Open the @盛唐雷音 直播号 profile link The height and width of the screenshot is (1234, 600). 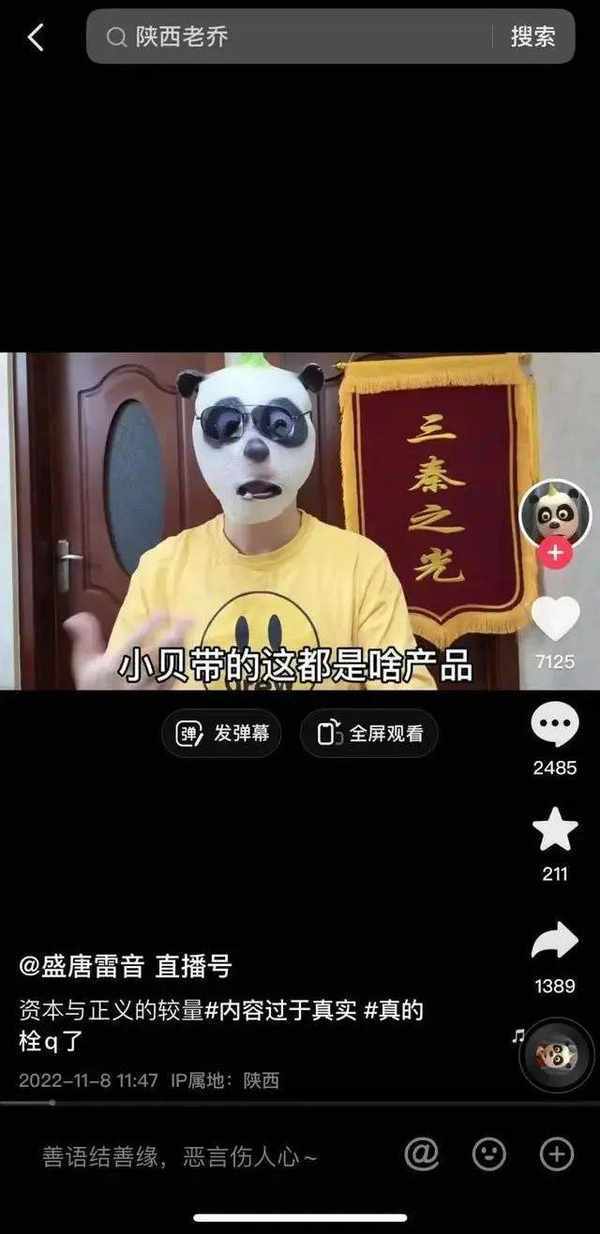125,966
